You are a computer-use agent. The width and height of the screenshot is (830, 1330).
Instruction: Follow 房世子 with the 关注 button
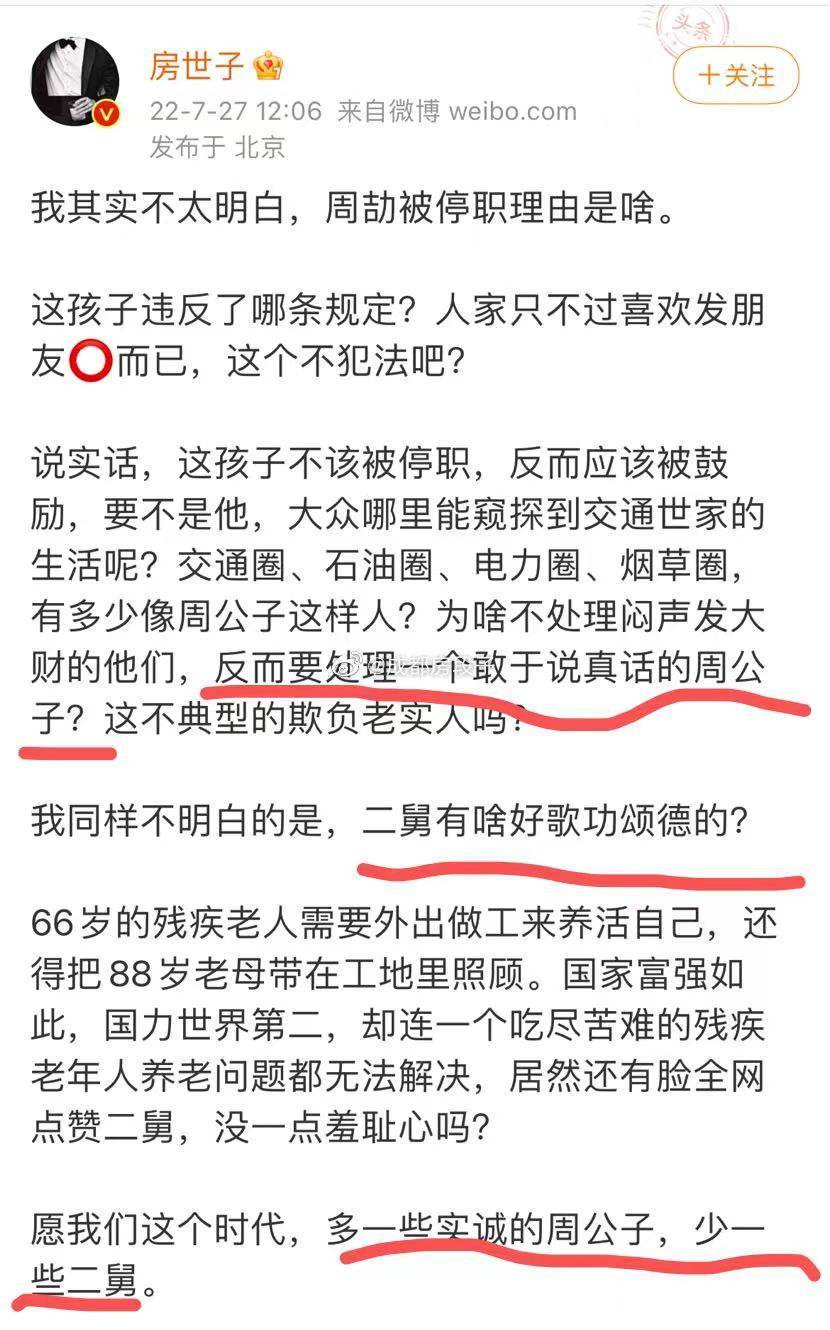(736, 76)
